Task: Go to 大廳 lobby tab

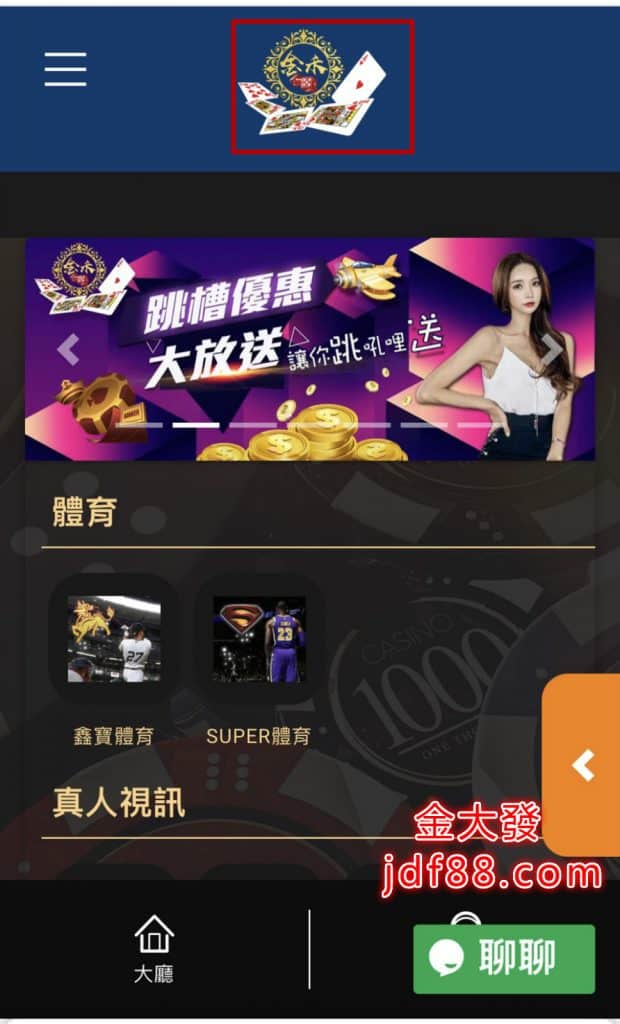Action: tap(154, 948)
